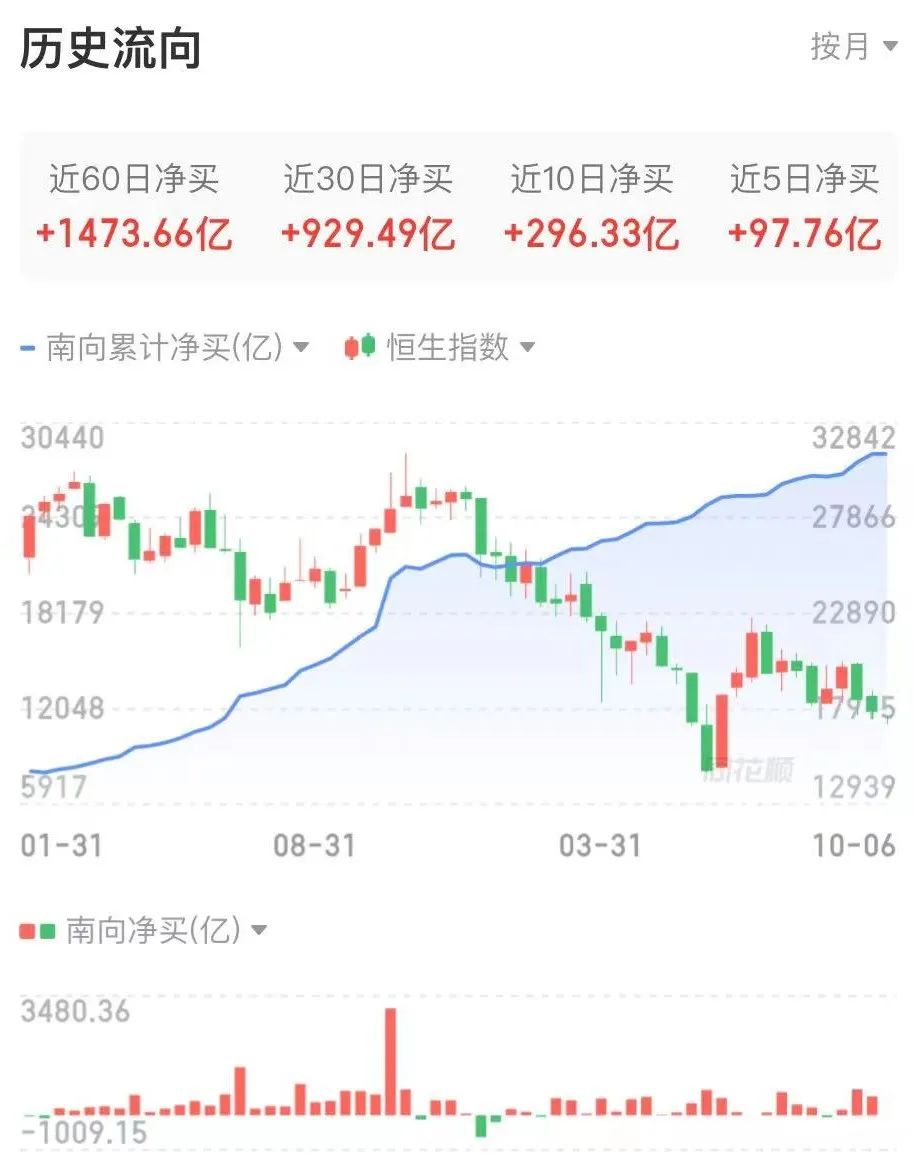914x1164 pixels.
Task: Open the 按月 period dropdown
Action: tap(853, 46)
